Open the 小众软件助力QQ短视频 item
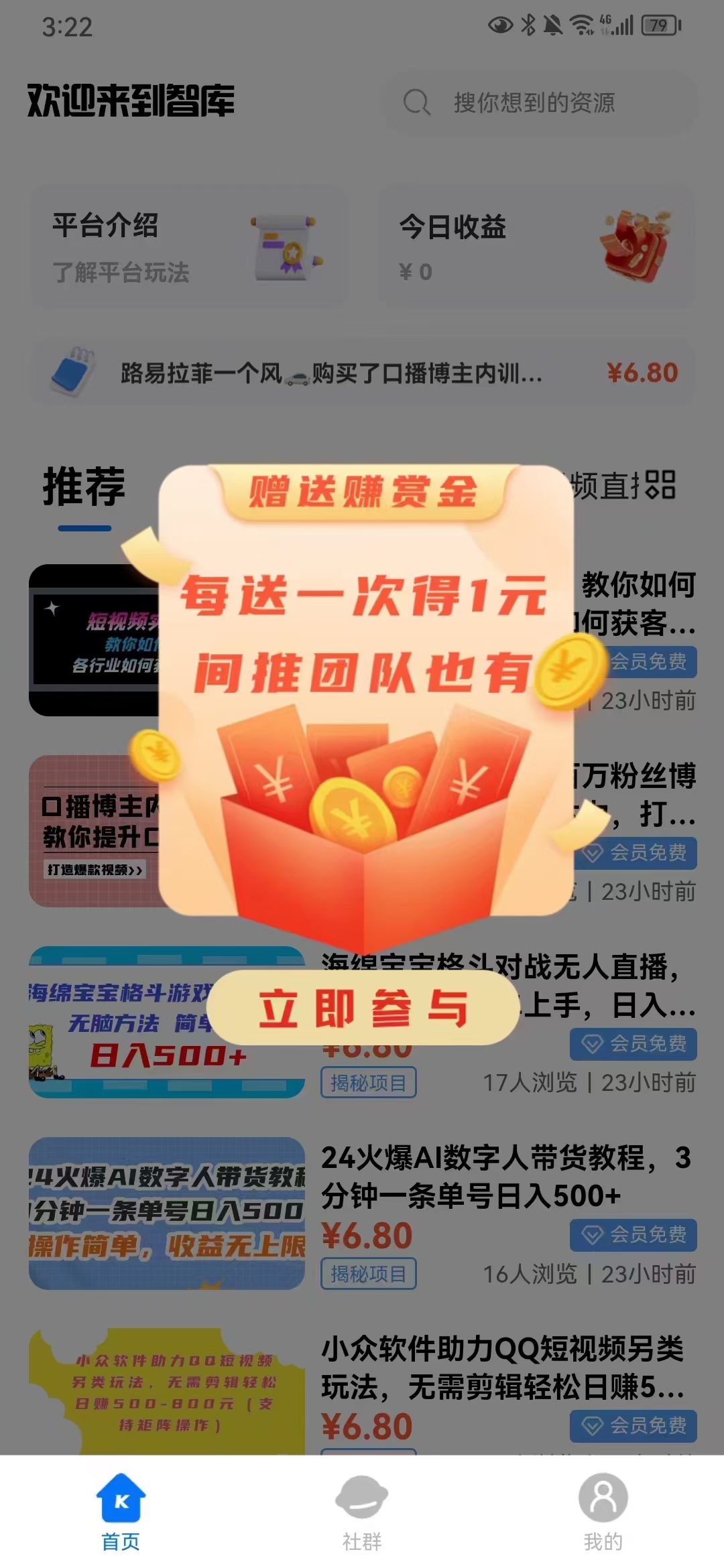The height and width of the screenshot is (1568, 724). tap(362, 1391)
